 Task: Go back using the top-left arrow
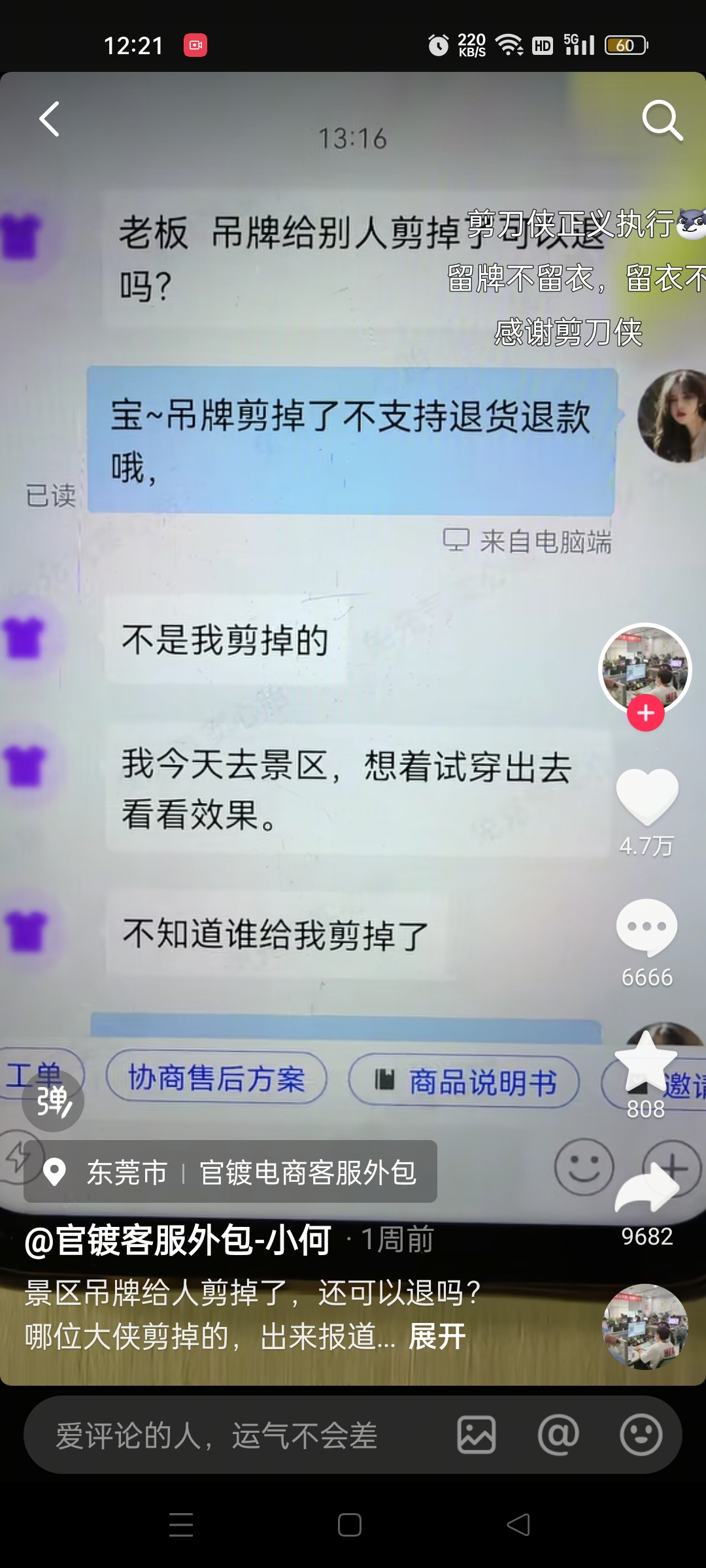tap(50, 119)
